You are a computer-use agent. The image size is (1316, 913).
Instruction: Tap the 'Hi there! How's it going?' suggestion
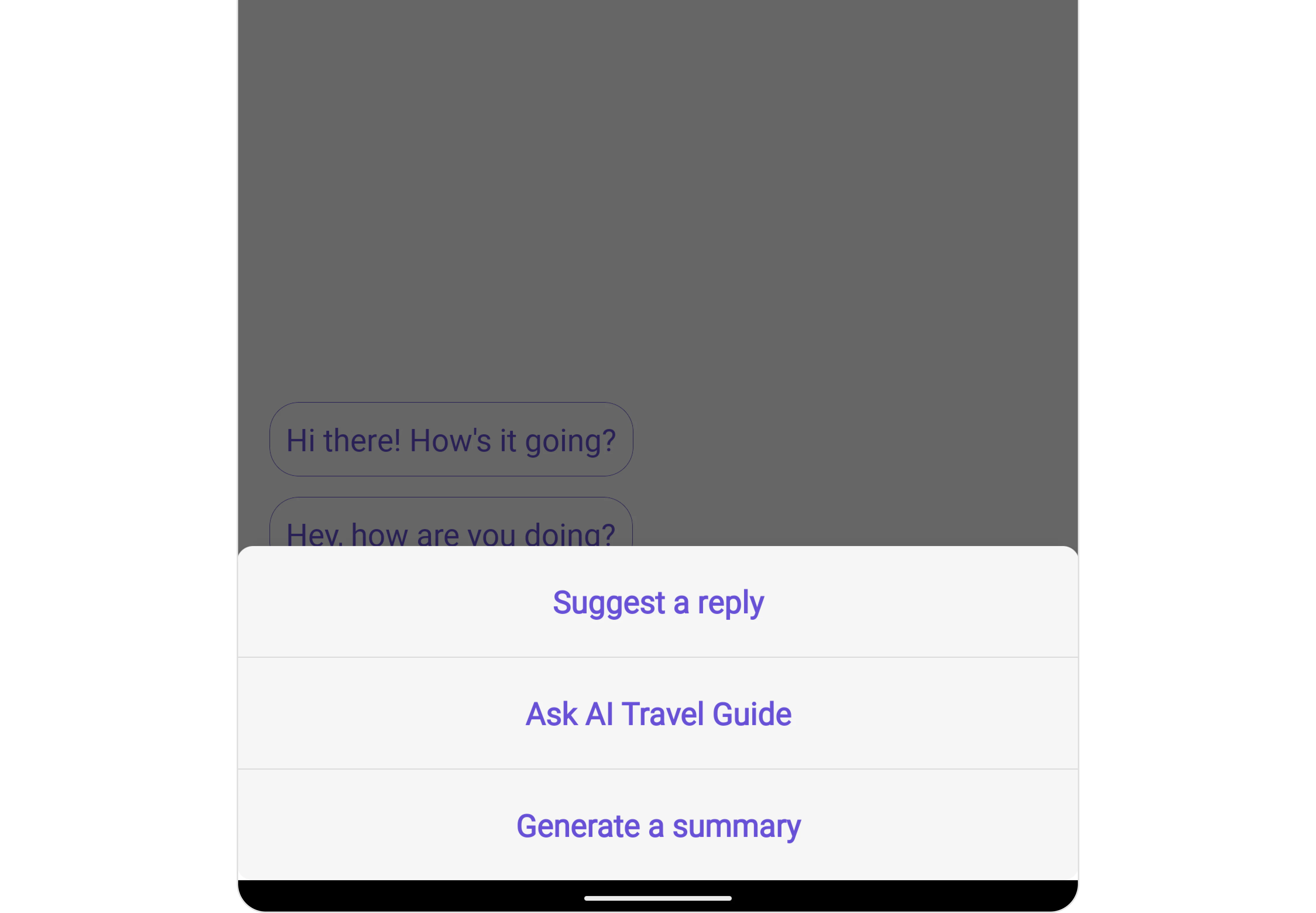pyautogui.click(x=451, y=440)
